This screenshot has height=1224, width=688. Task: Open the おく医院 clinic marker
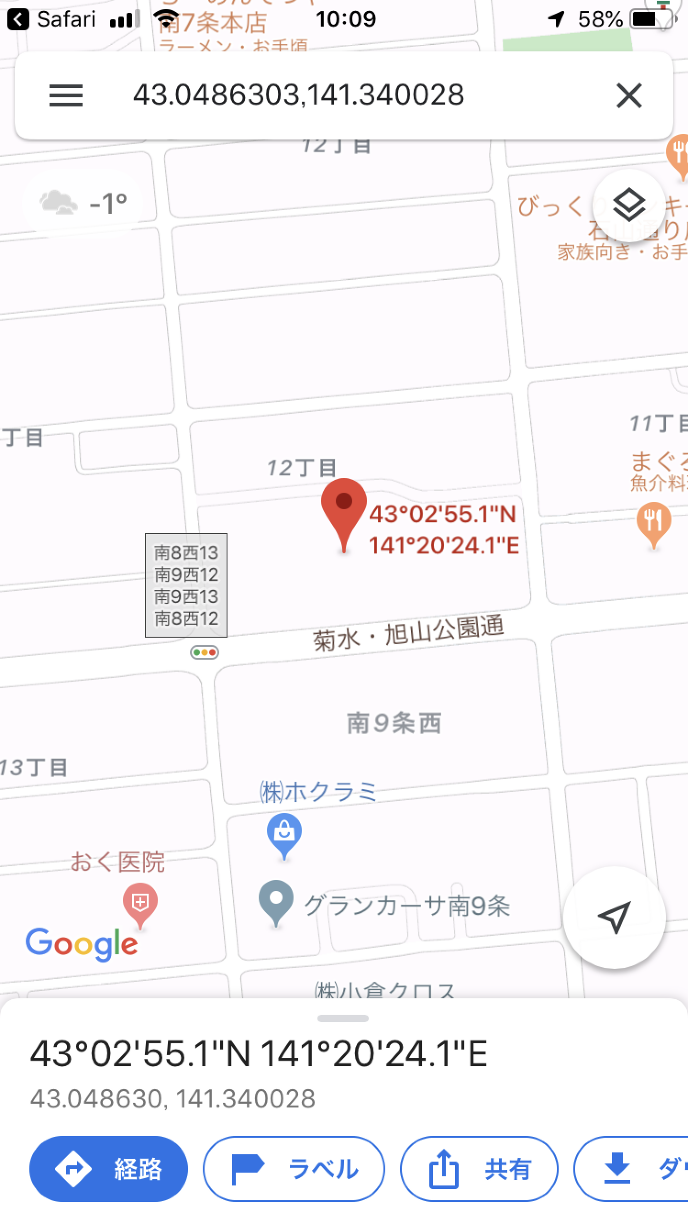click(x=140, y=903)
